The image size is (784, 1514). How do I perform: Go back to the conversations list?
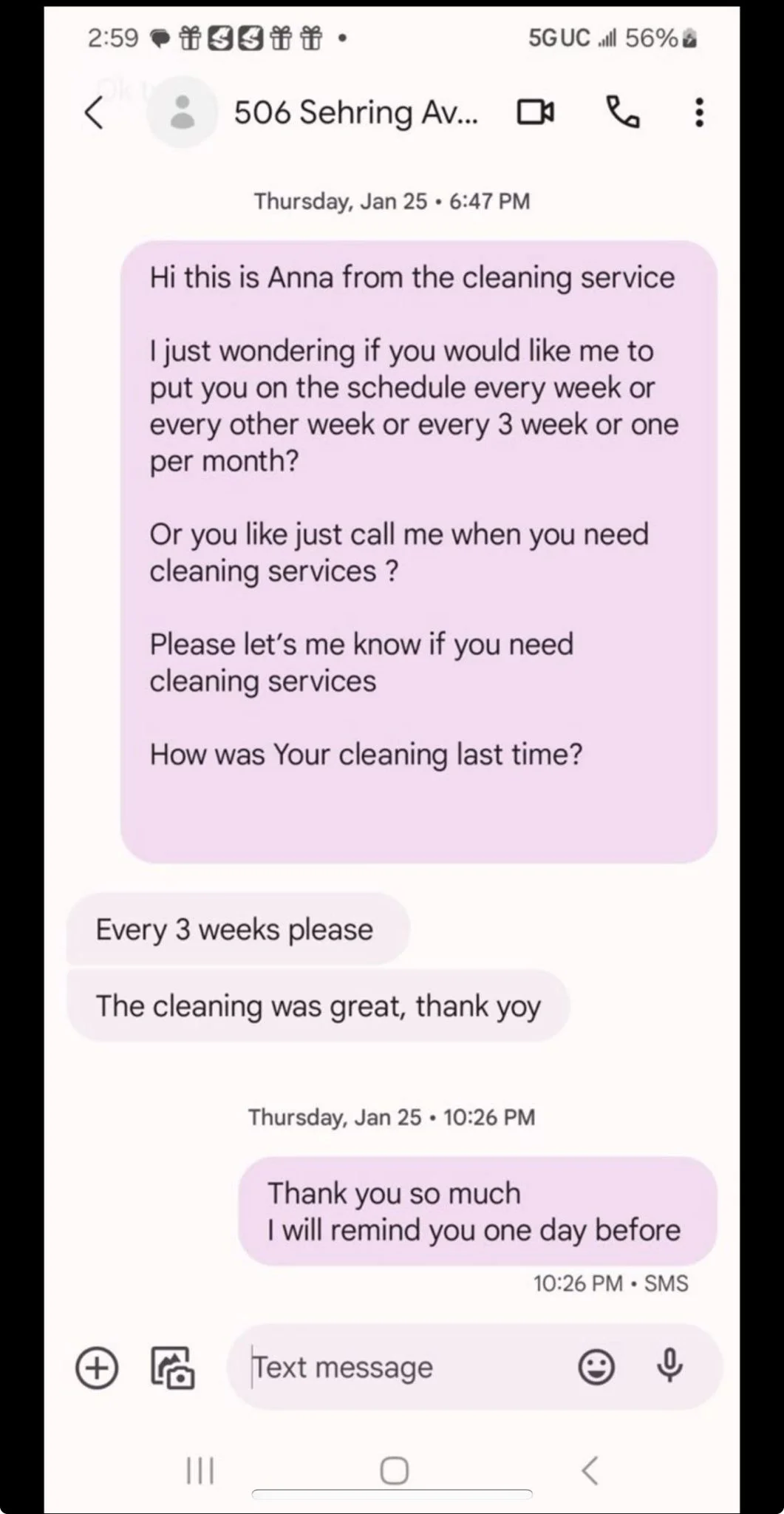click(94, 113)
